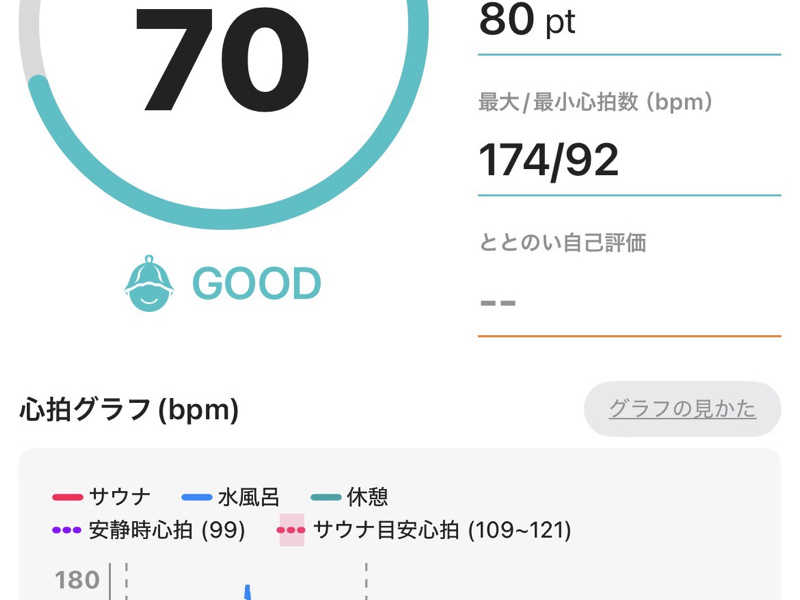Viewport: 800px width, 600px height.
Task: Open the グラフの見かた graph guide
Action: coord(682,409)
